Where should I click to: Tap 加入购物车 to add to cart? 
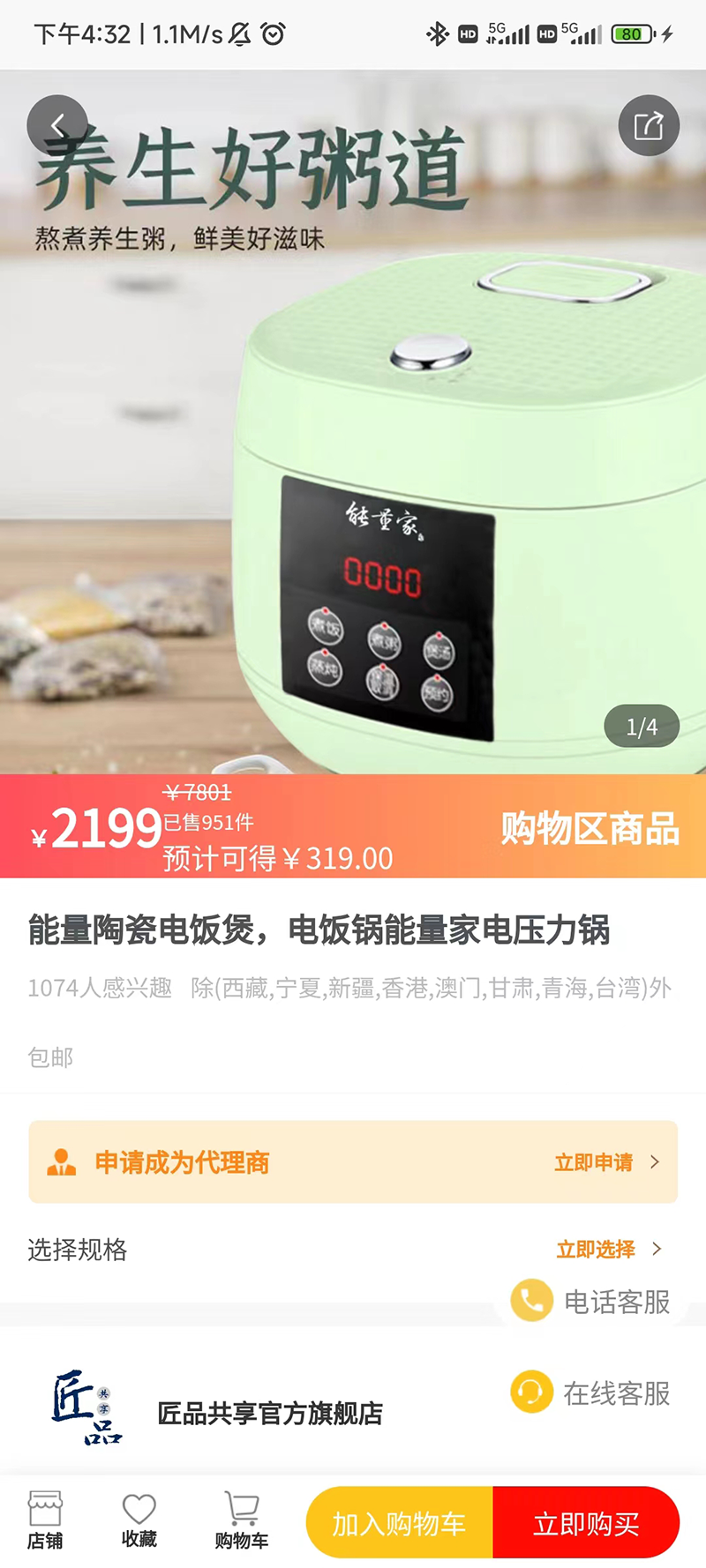point(399,1523)
